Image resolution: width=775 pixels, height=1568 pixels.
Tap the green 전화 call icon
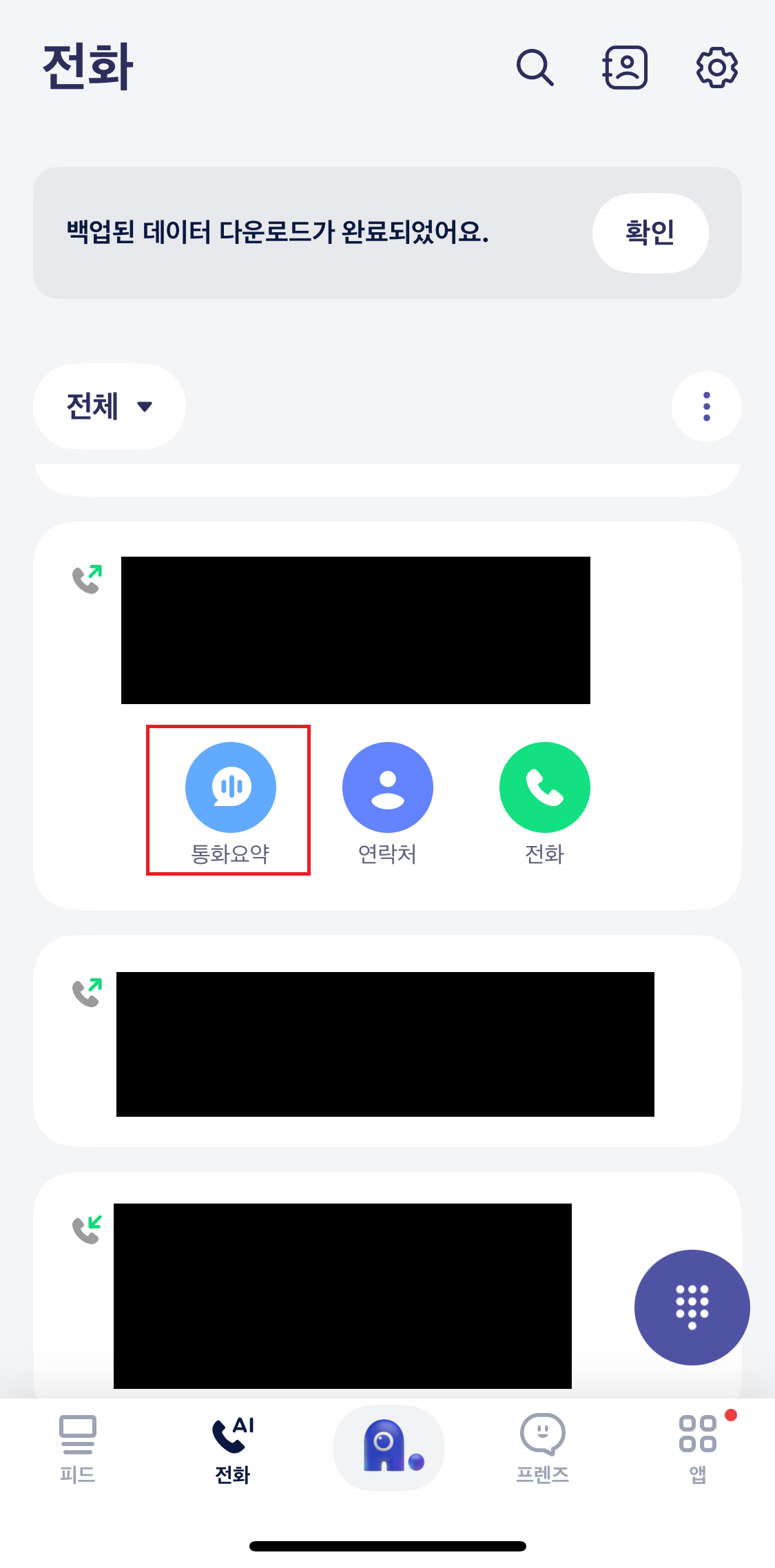(544, 787)
